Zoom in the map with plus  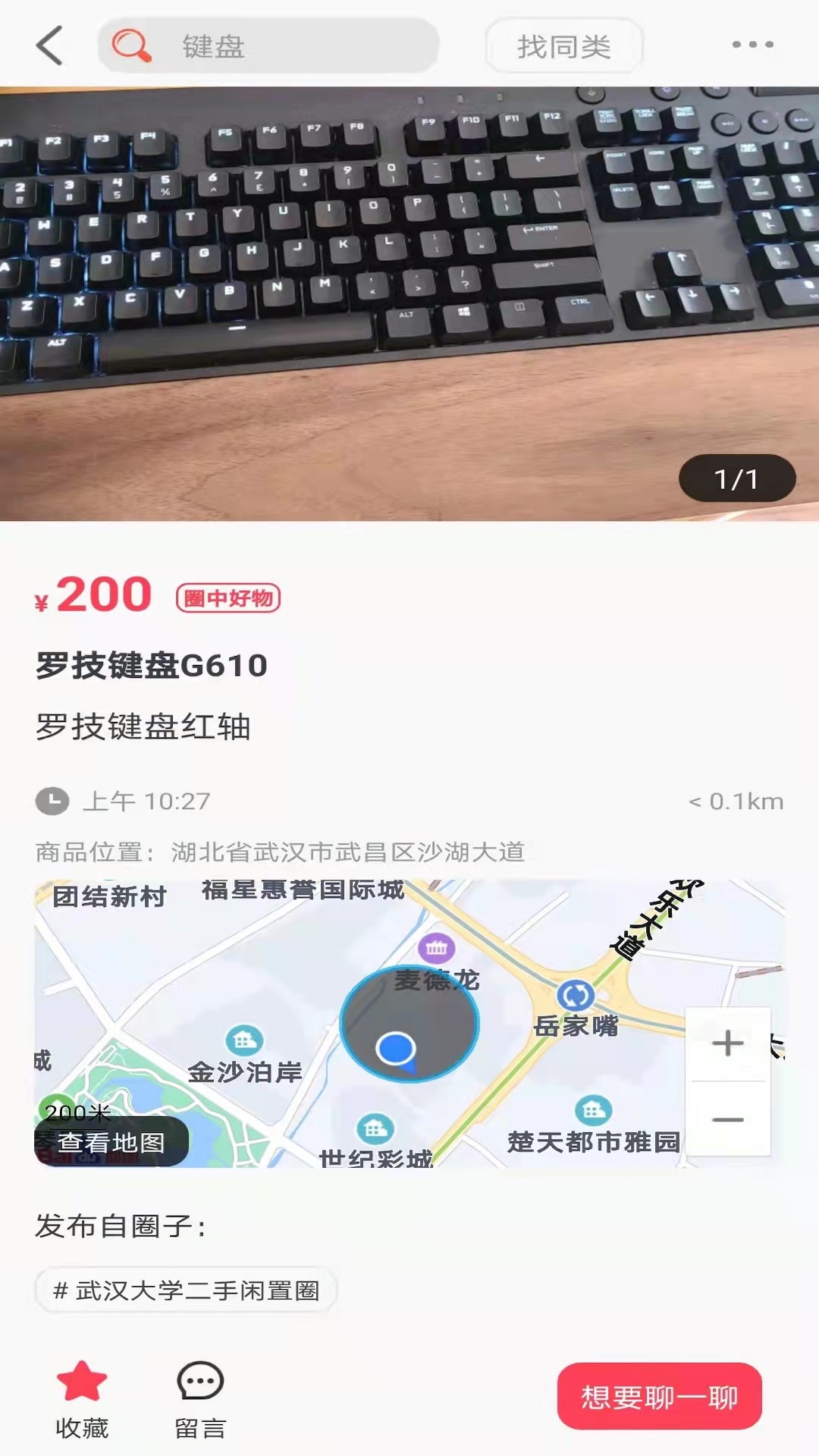728,1043
